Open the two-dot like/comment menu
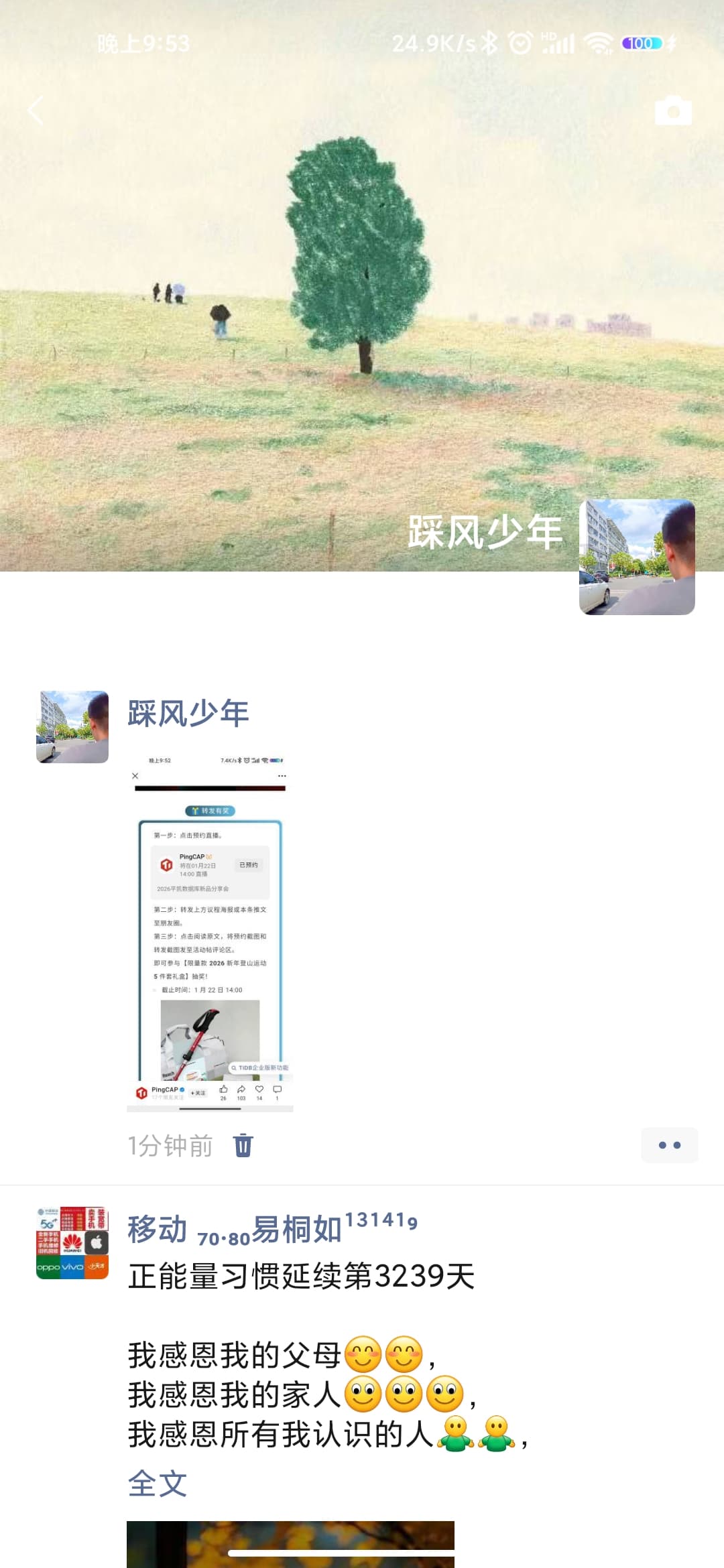 (669, 1145)
